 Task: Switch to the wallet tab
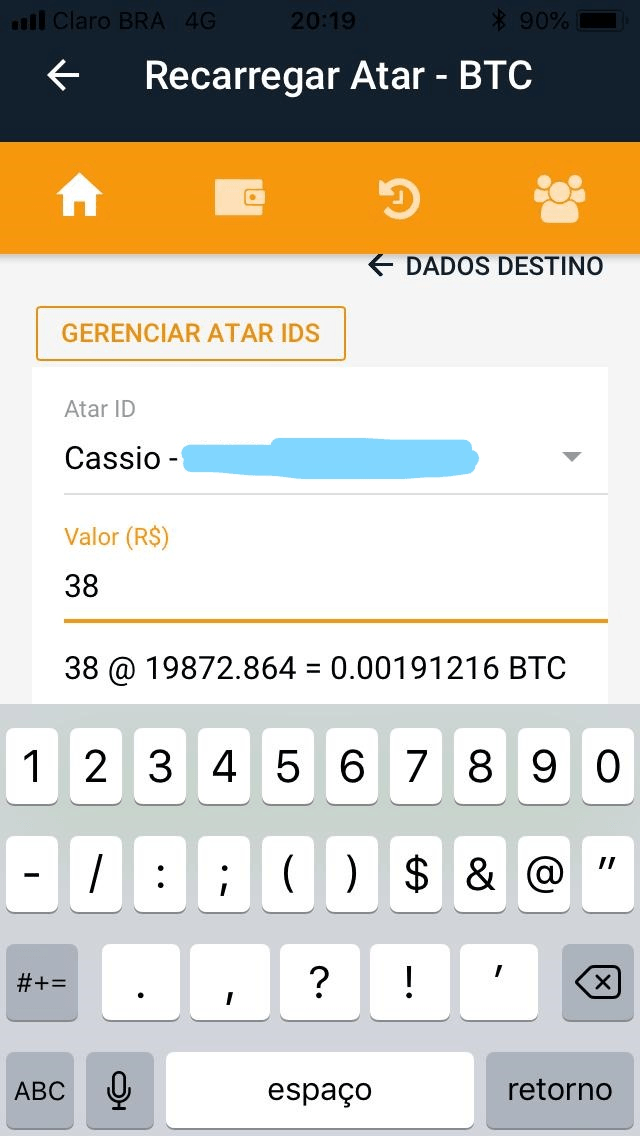[x=240, y=197]
